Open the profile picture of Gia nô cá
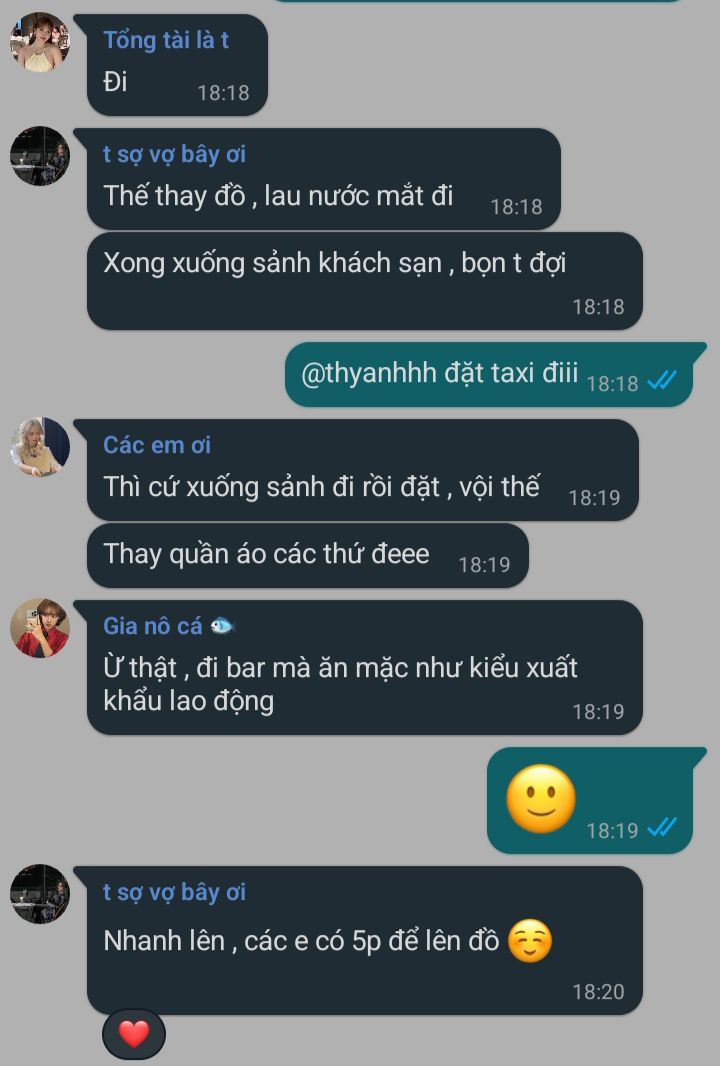This screenshot has height=1066, width=720. coord(40,628)
